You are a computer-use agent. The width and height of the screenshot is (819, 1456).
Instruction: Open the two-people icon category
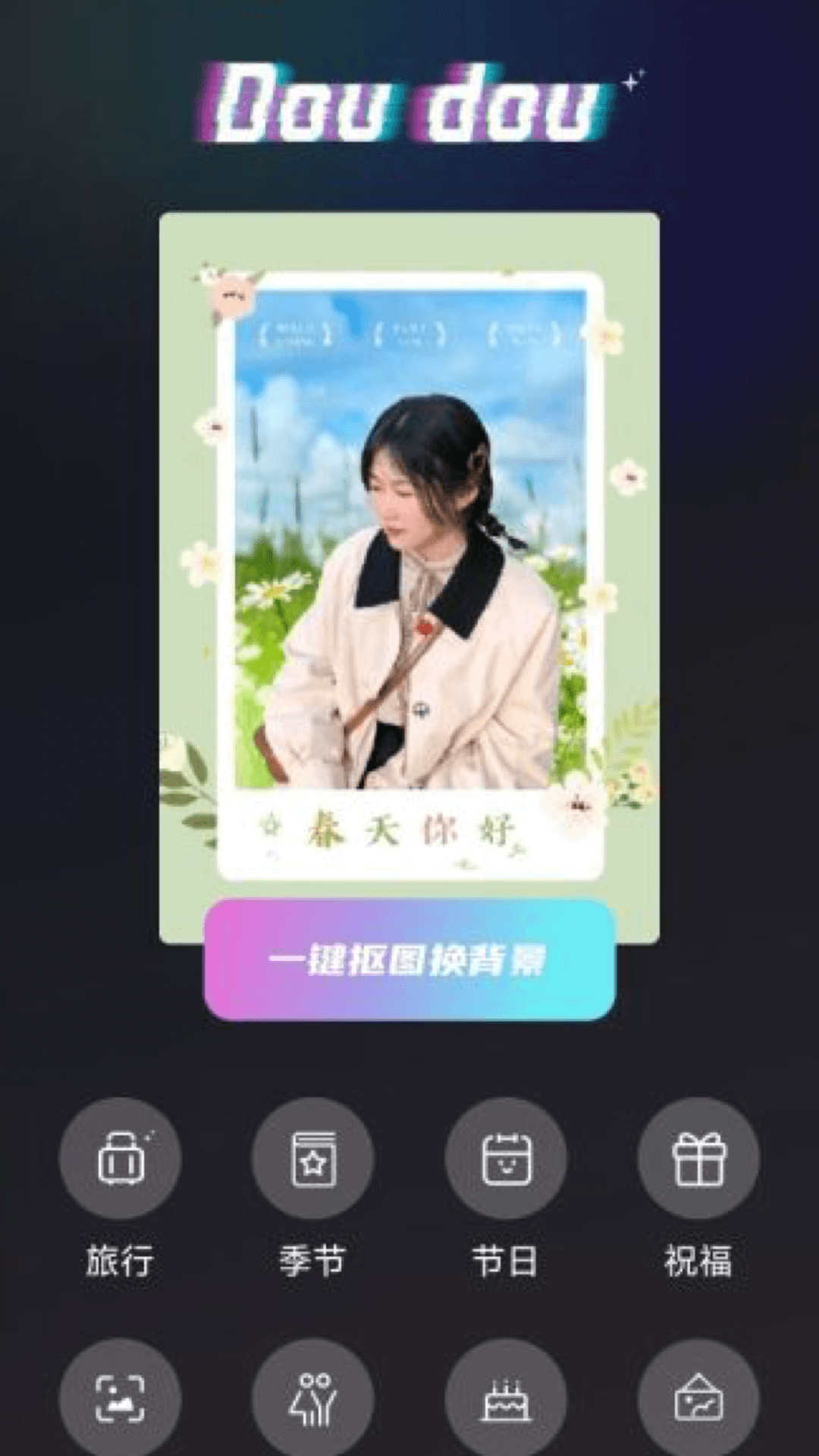(x=312, y=1399)
